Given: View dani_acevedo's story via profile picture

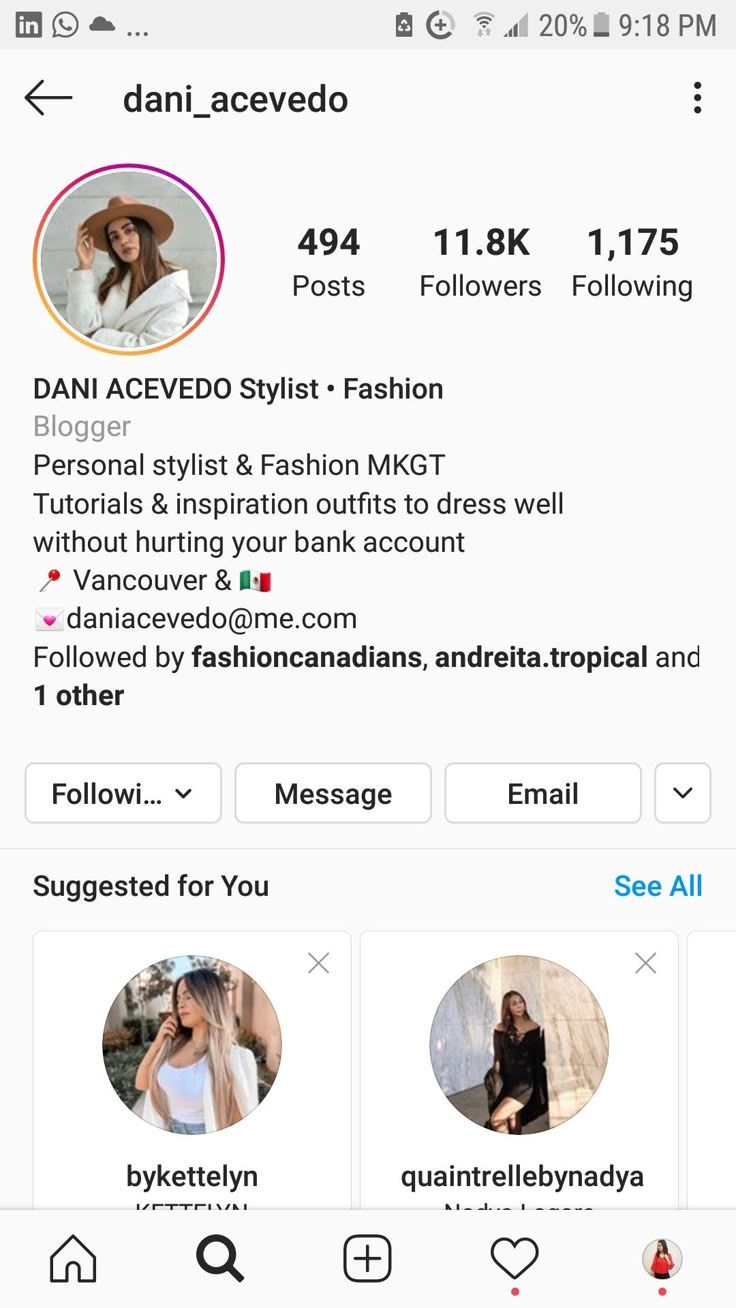Looking at the screenshot, I should (129, 260).
